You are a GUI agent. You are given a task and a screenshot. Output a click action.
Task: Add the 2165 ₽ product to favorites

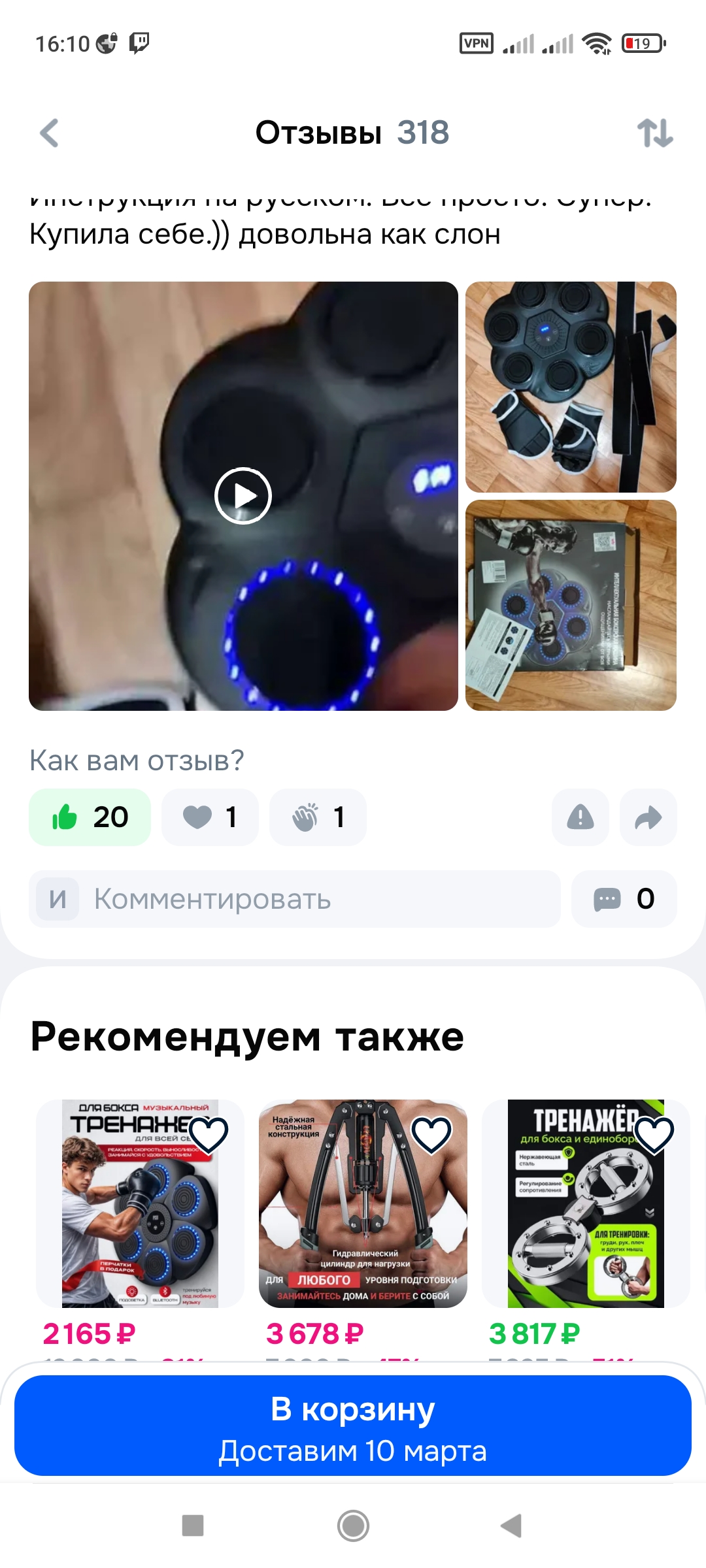click(209, 1134)
